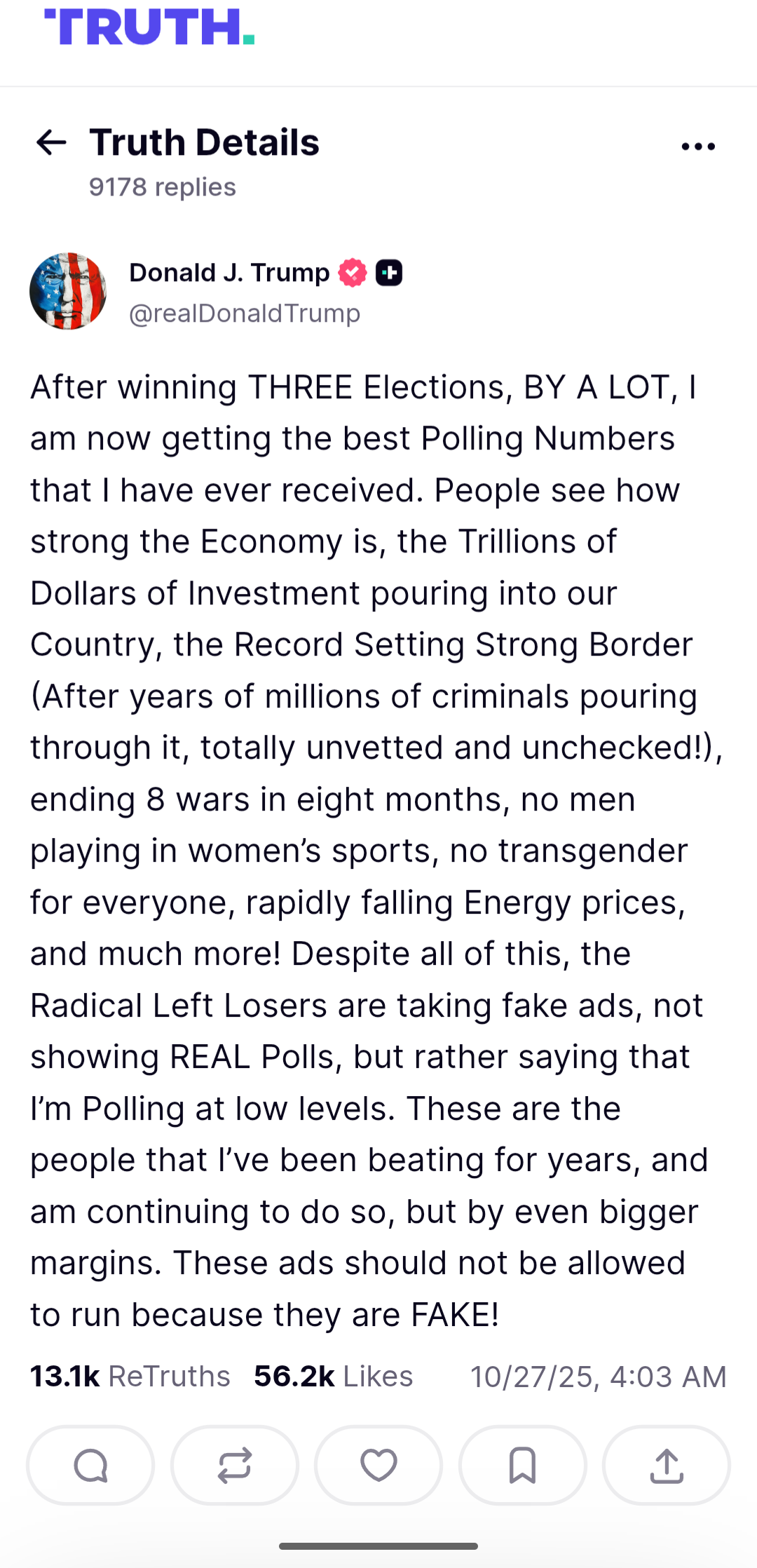This screenshot has height=1568, width=757.
Task: View the 13.1k ReTruths list
Action: coord(130,1377)
